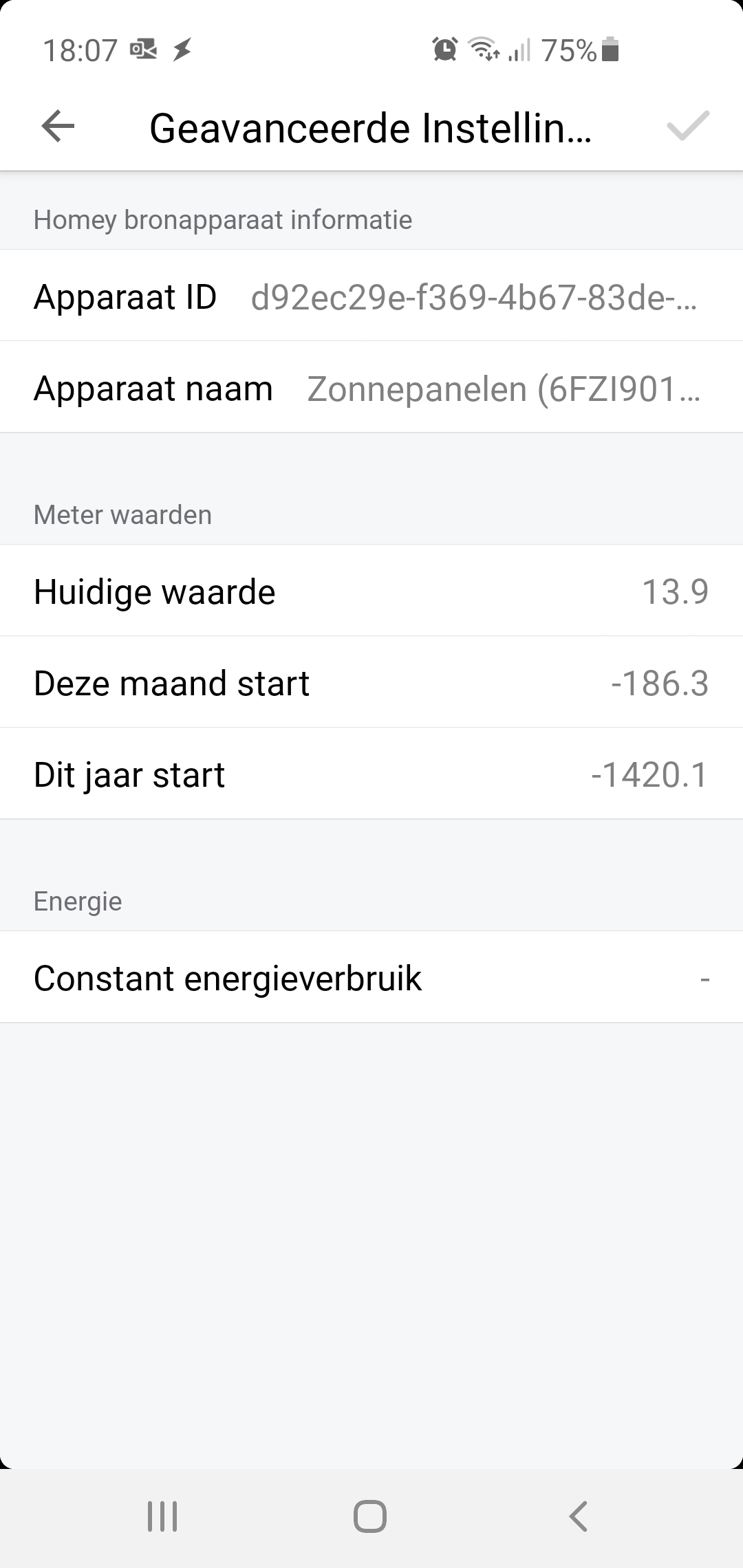The width and height of the screenshot is (743, 1568).
Task: Confirm settings with the checkmark
Action: point(687,127)
